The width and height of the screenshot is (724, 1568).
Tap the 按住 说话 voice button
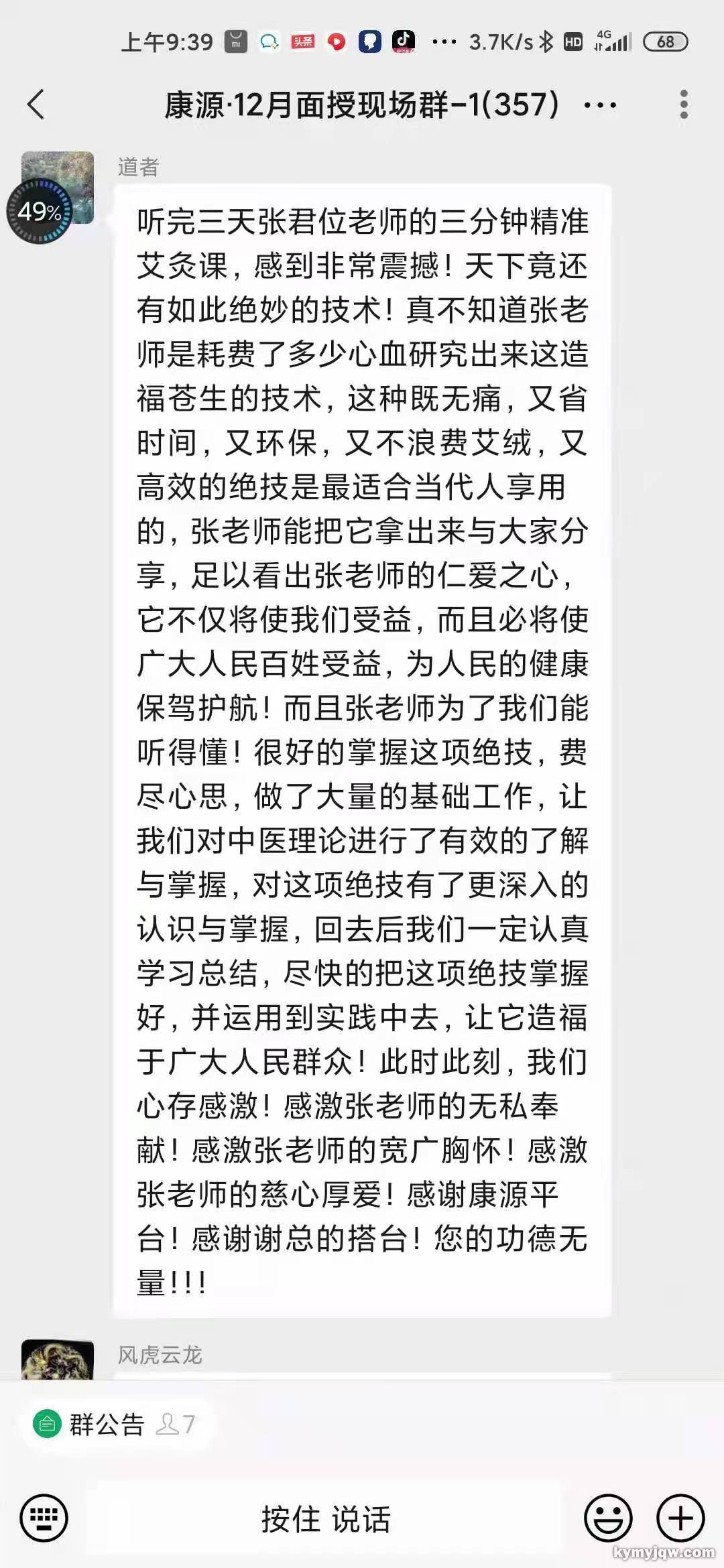(x=326, y=1518)
